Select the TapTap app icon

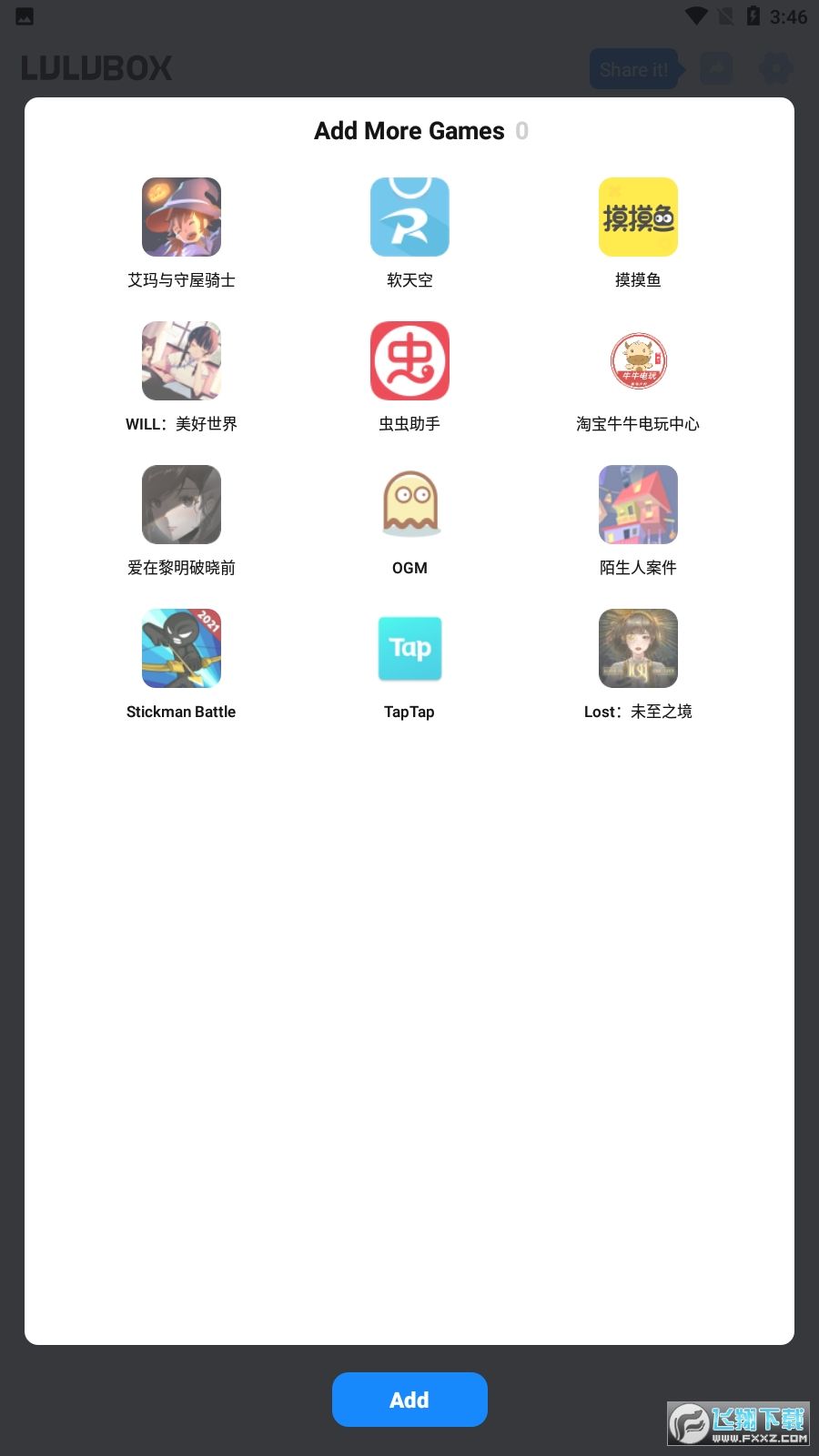point(409,648)
